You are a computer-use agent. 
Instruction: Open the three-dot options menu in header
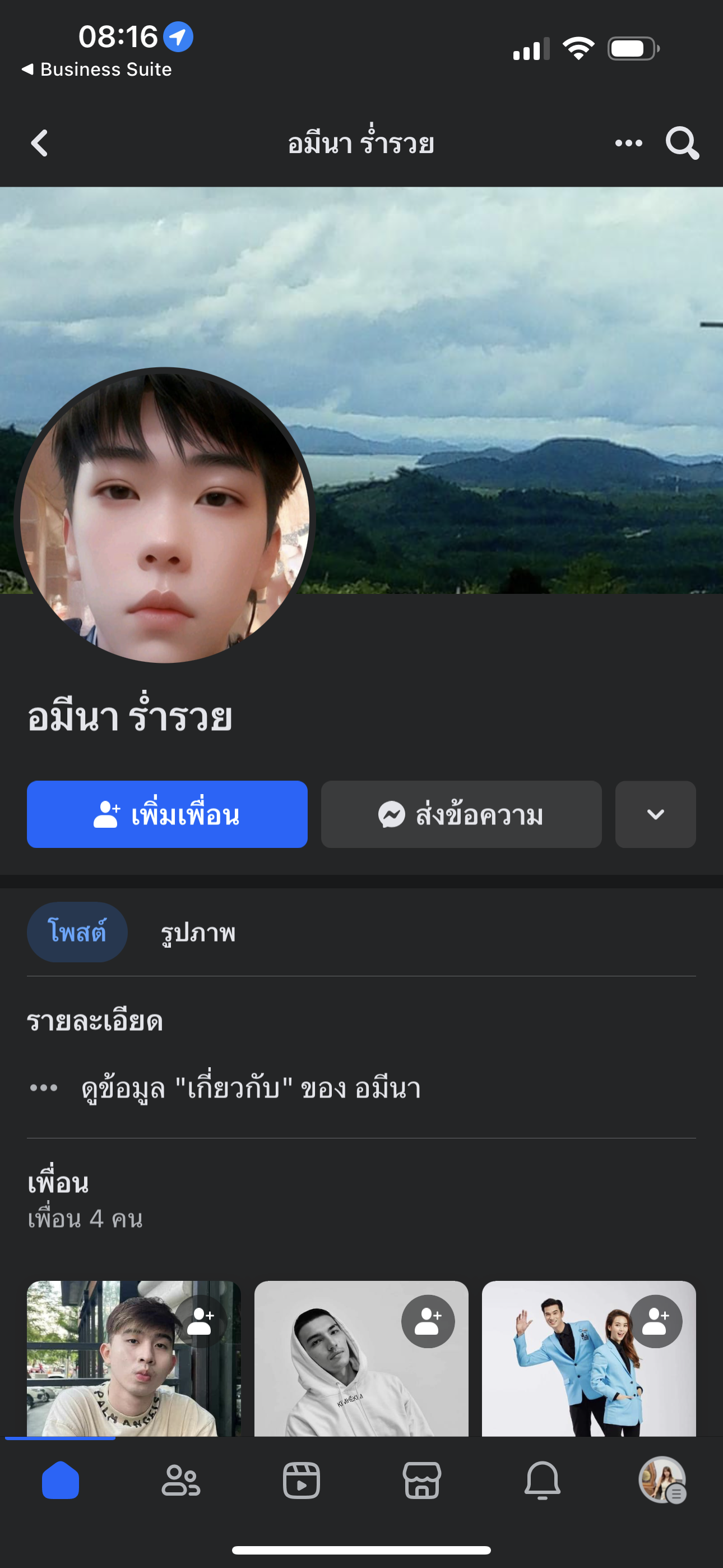click(628, 144)
